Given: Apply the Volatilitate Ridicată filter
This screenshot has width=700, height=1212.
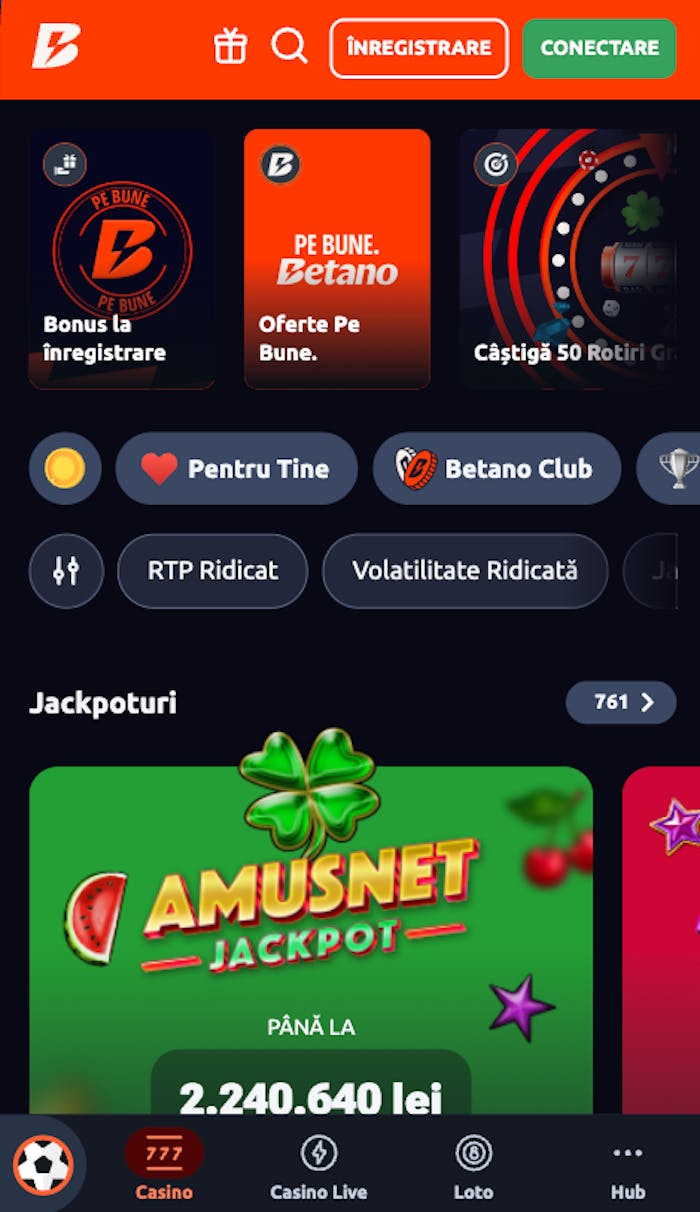Looking at the screenshot, I should (465, 571).
